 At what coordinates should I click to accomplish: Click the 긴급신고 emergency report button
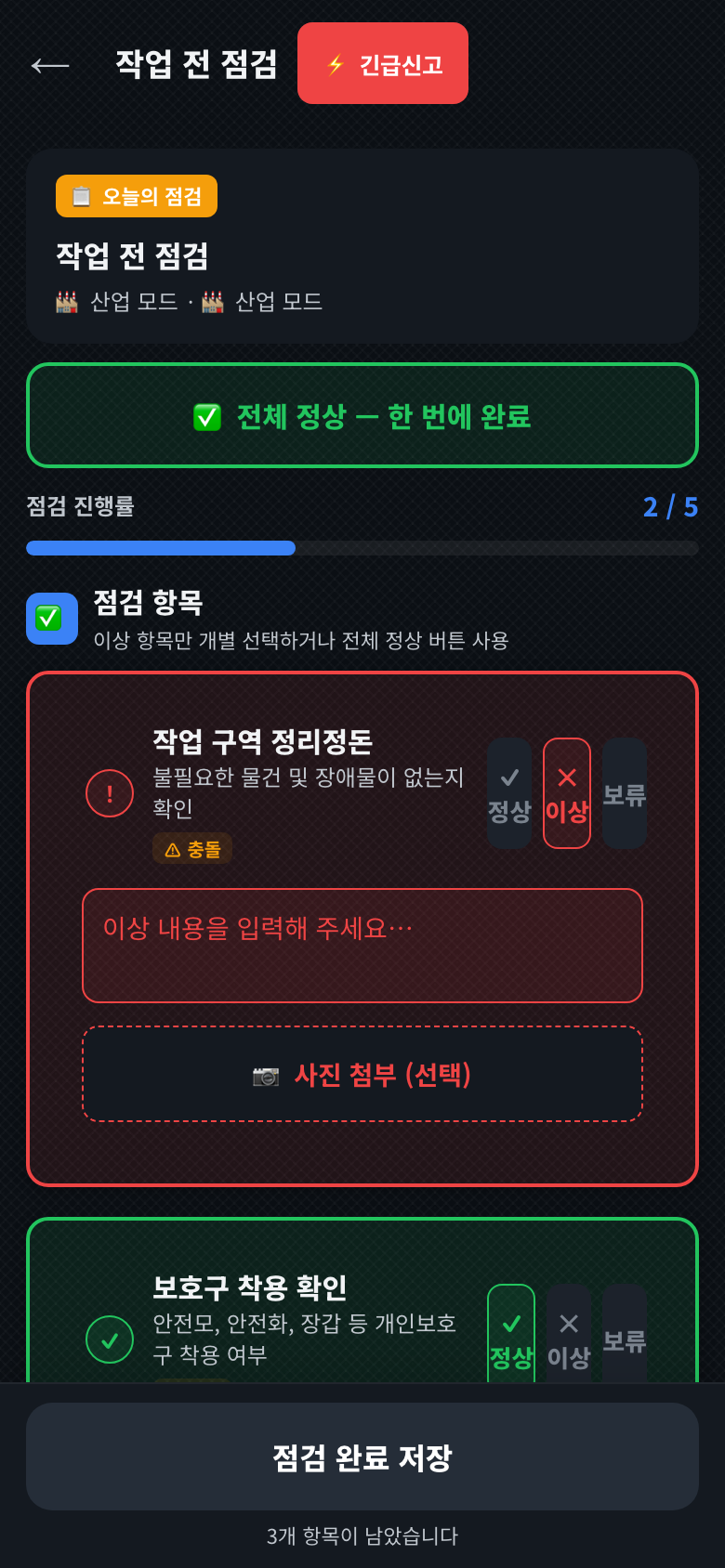pos(382,63)
